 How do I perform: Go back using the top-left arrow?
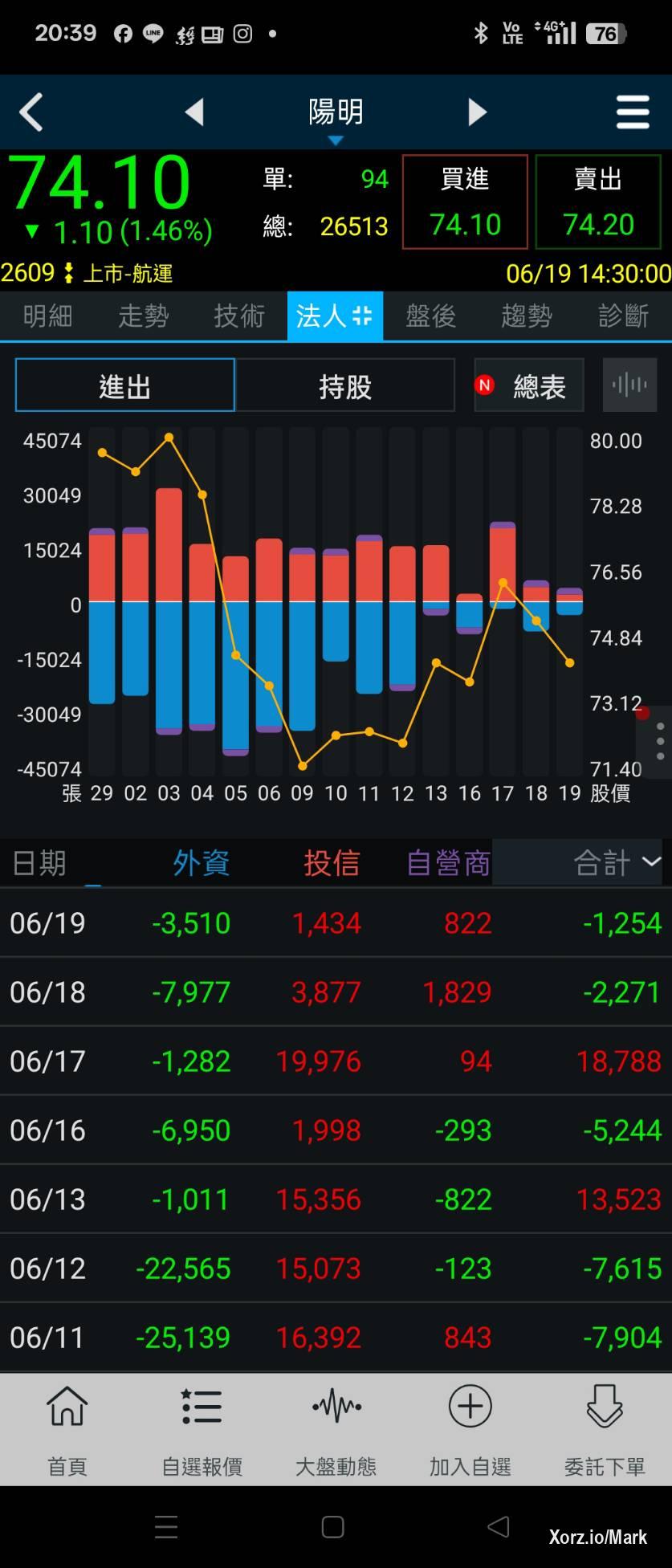point(31,112)
